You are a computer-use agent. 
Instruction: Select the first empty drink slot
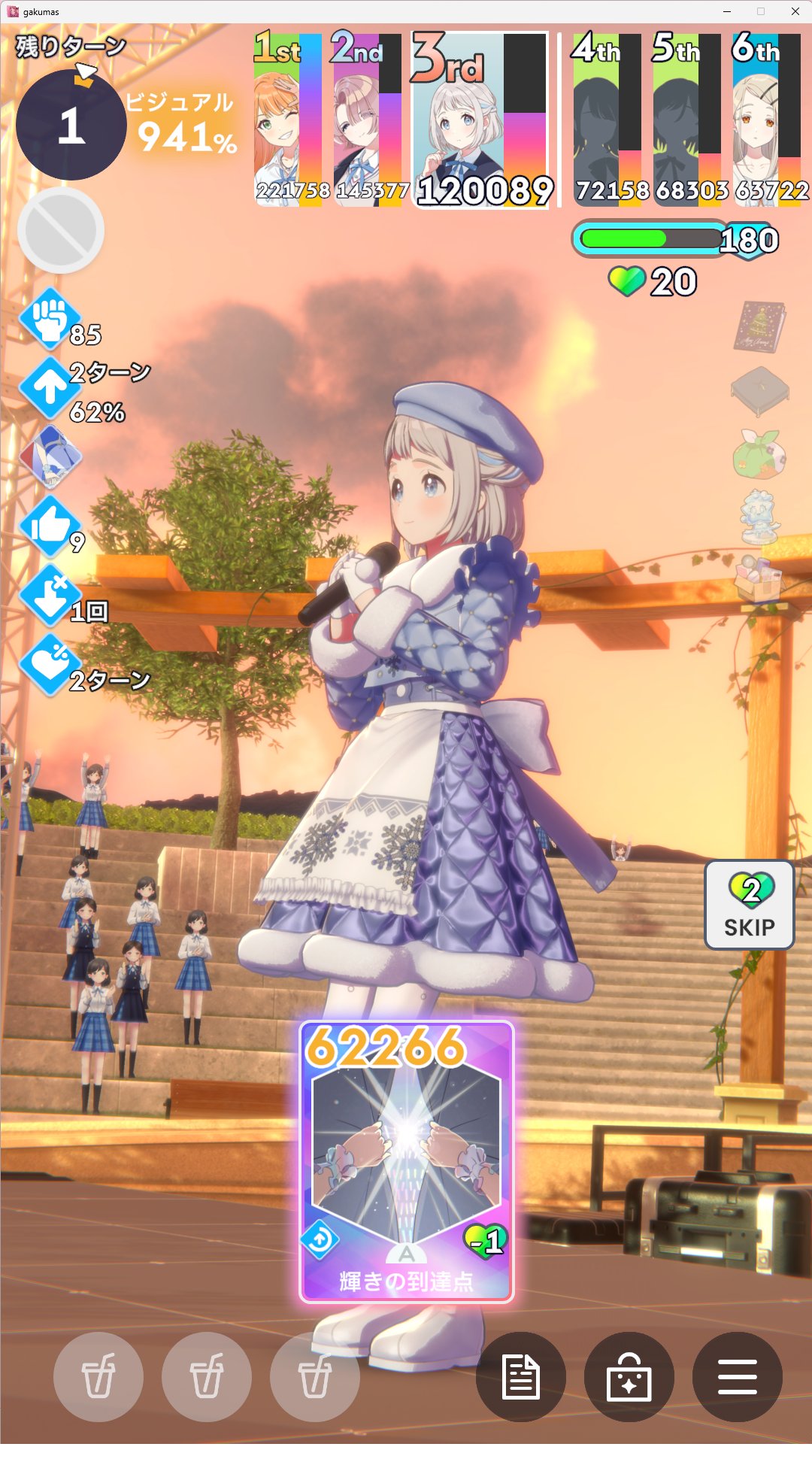pyautogui.click(x=98, y=1376)
